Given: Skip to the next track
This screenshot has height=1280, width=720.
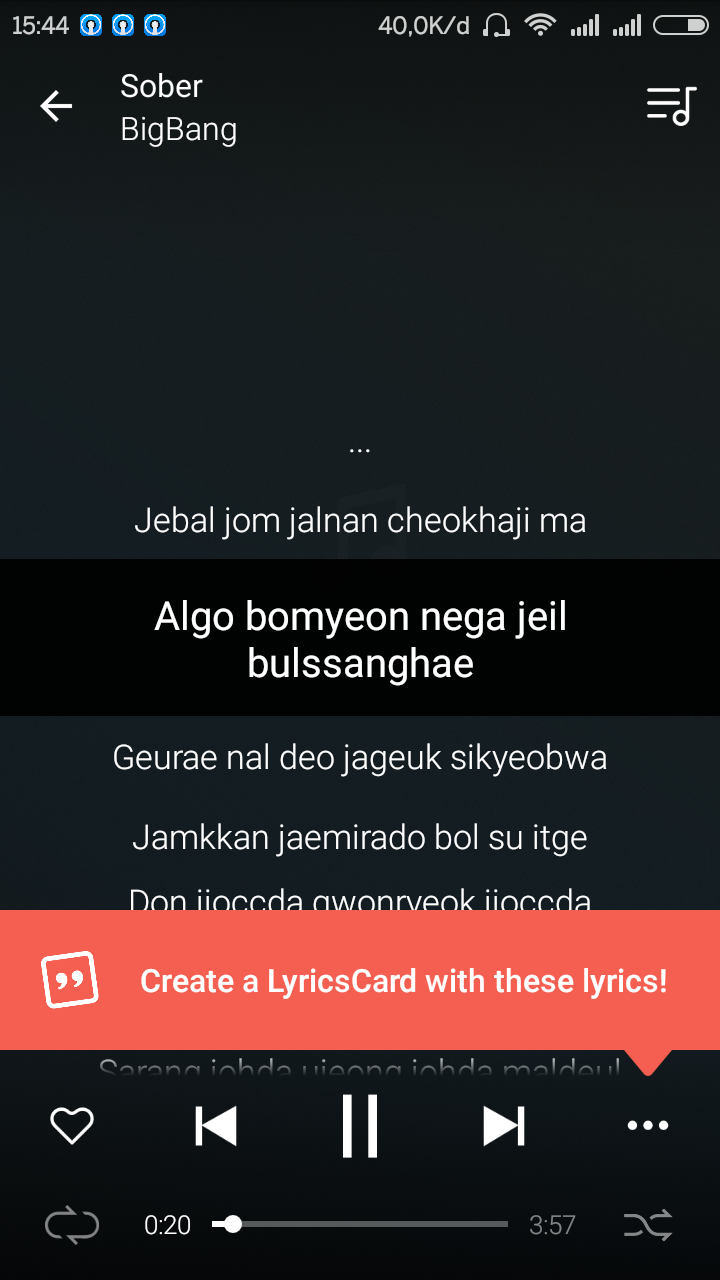Looking at the screenshot, I should (x=504, y=1126).
